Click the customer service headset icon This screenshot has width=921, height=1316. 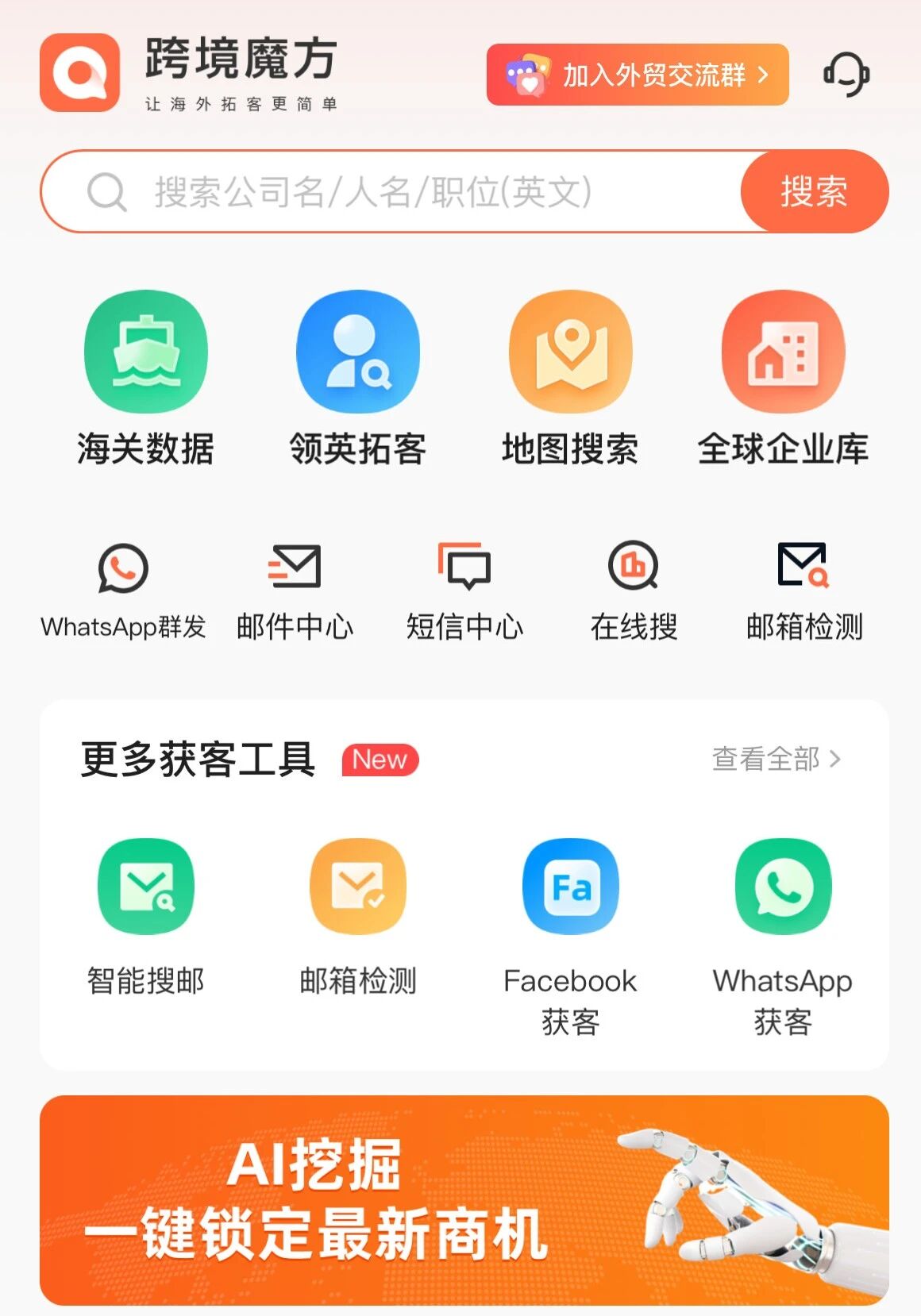click(848, 75)
